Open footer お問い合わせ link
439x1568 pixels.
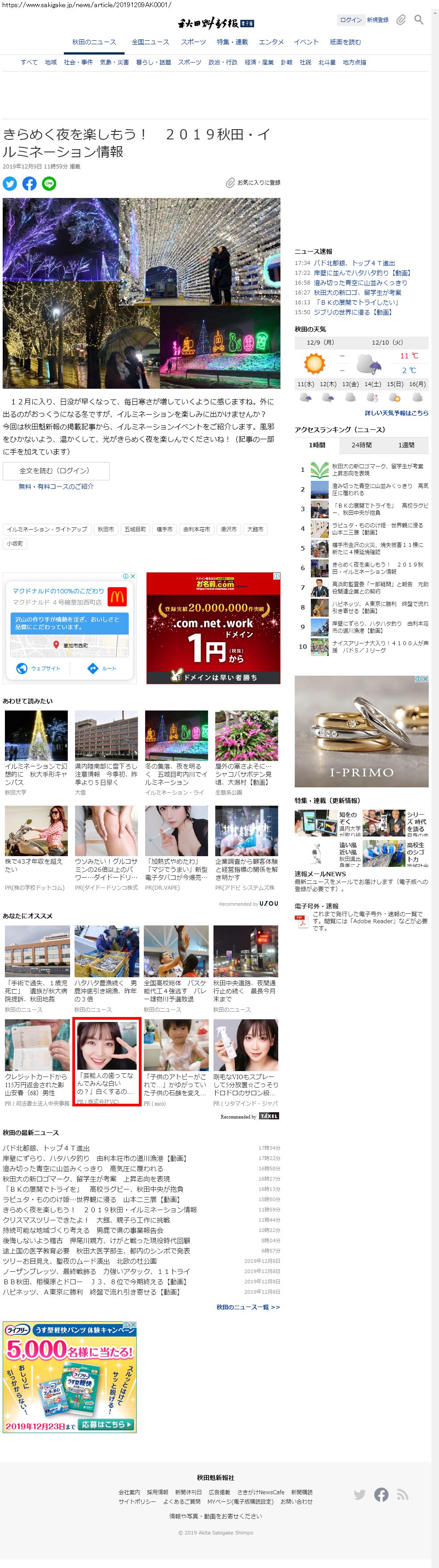pos(296,1502)
